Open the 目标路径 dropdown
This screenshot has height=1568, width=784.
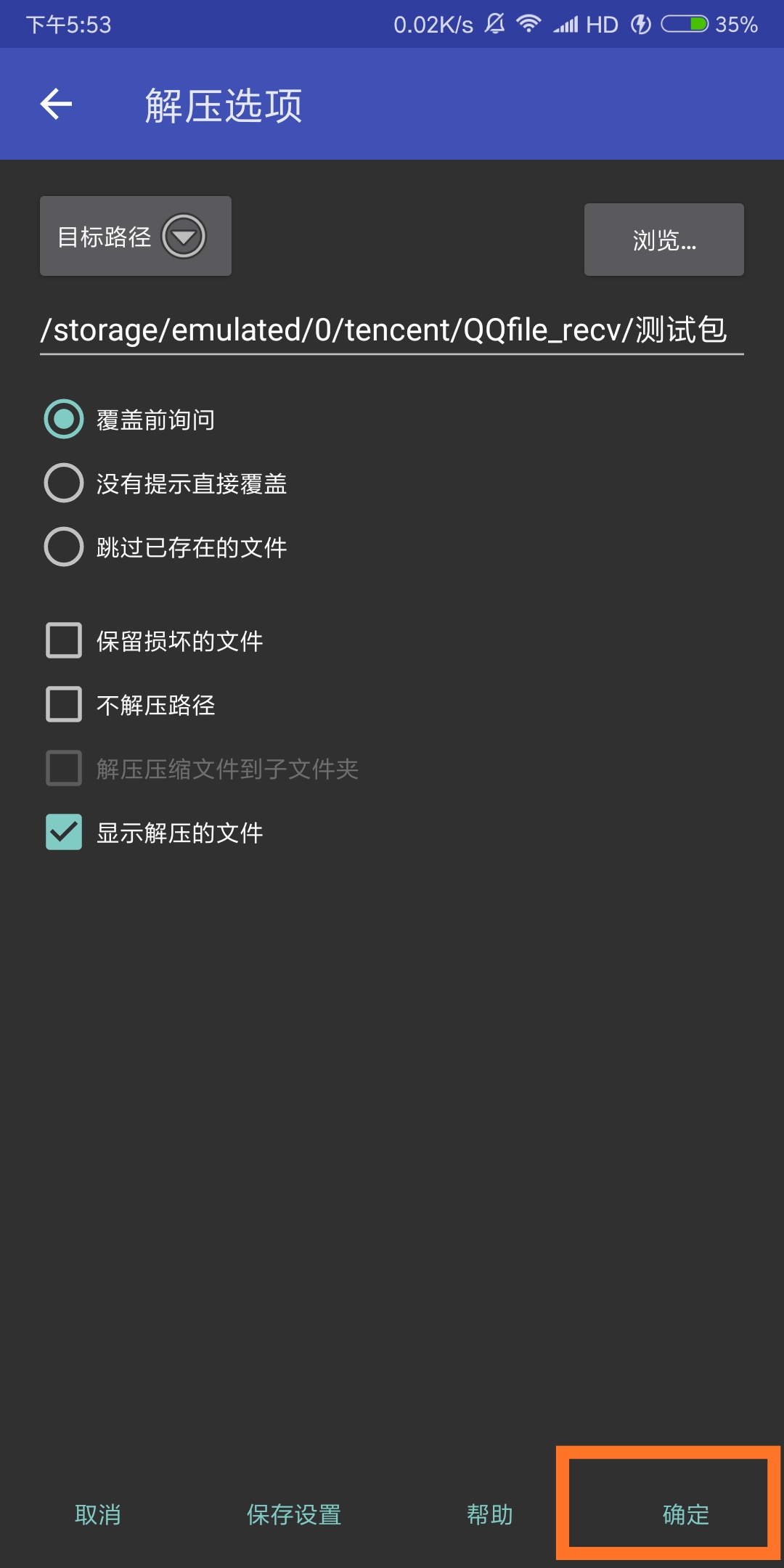(136, 237)
